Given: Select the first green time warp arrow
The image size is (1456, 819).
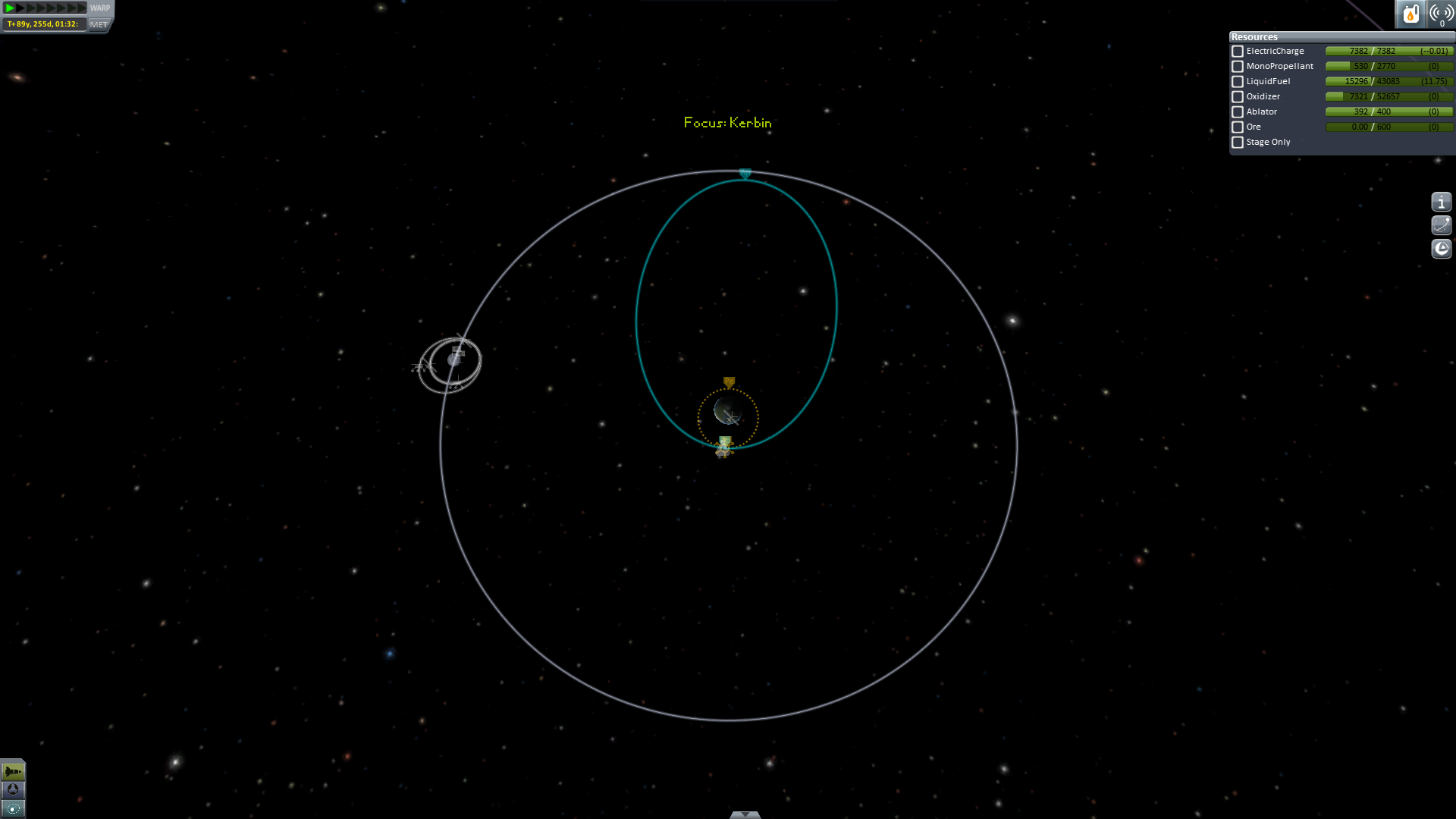Looking at the screenshot, I should (10, 8).
